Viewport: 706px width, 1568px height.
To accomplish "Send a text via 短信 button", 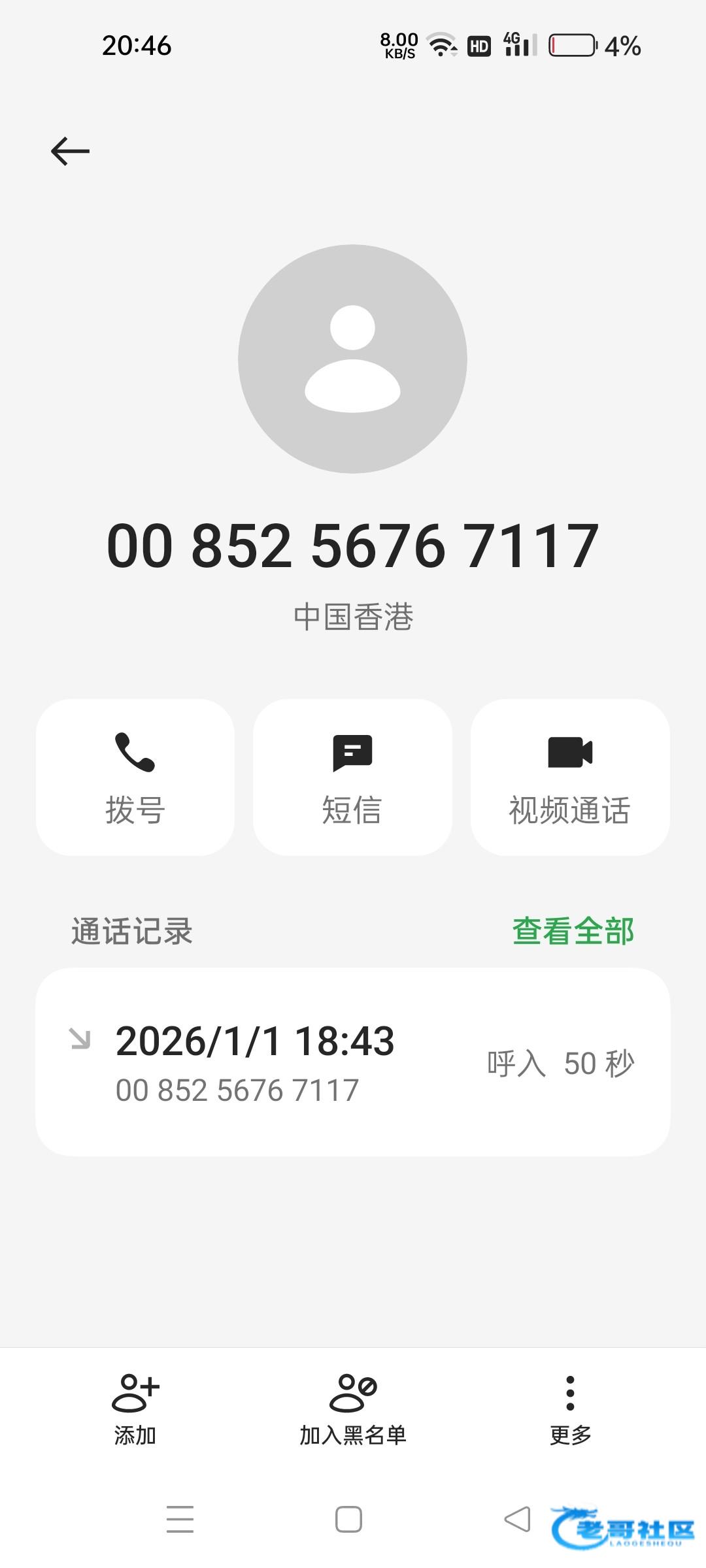I will [x=352, y=777].
